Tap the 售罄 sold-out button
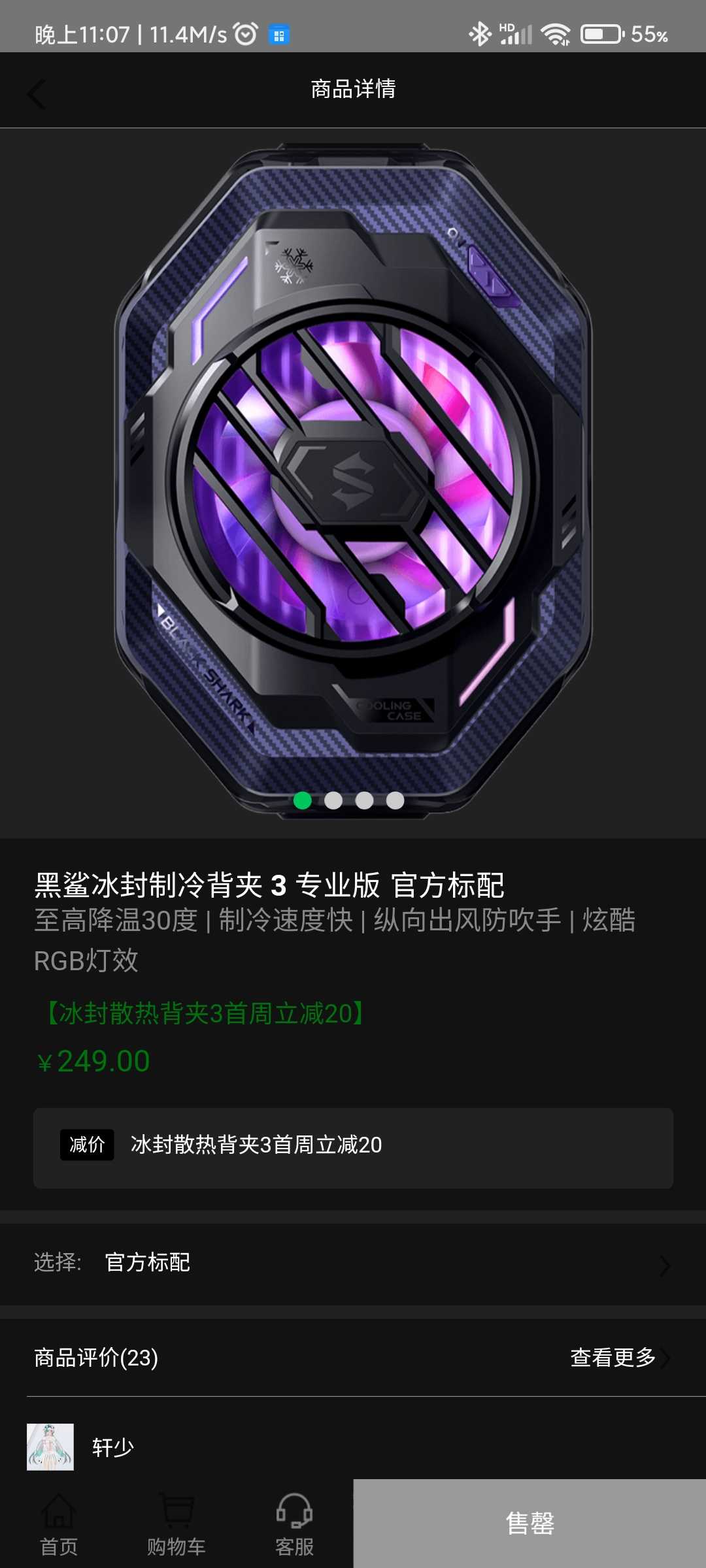 tap(529, 1524)
